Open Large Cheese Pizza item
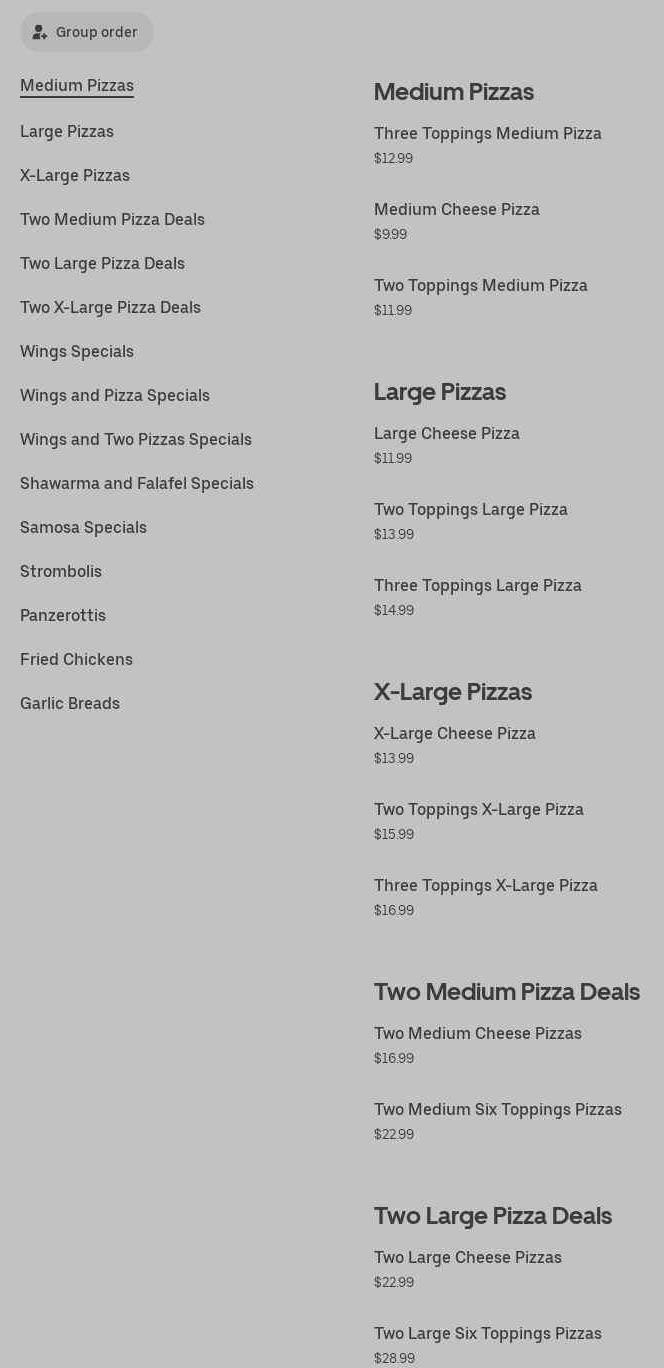Screen dimensions: 664x1368 pyautogui.click(x=447, y=434)
